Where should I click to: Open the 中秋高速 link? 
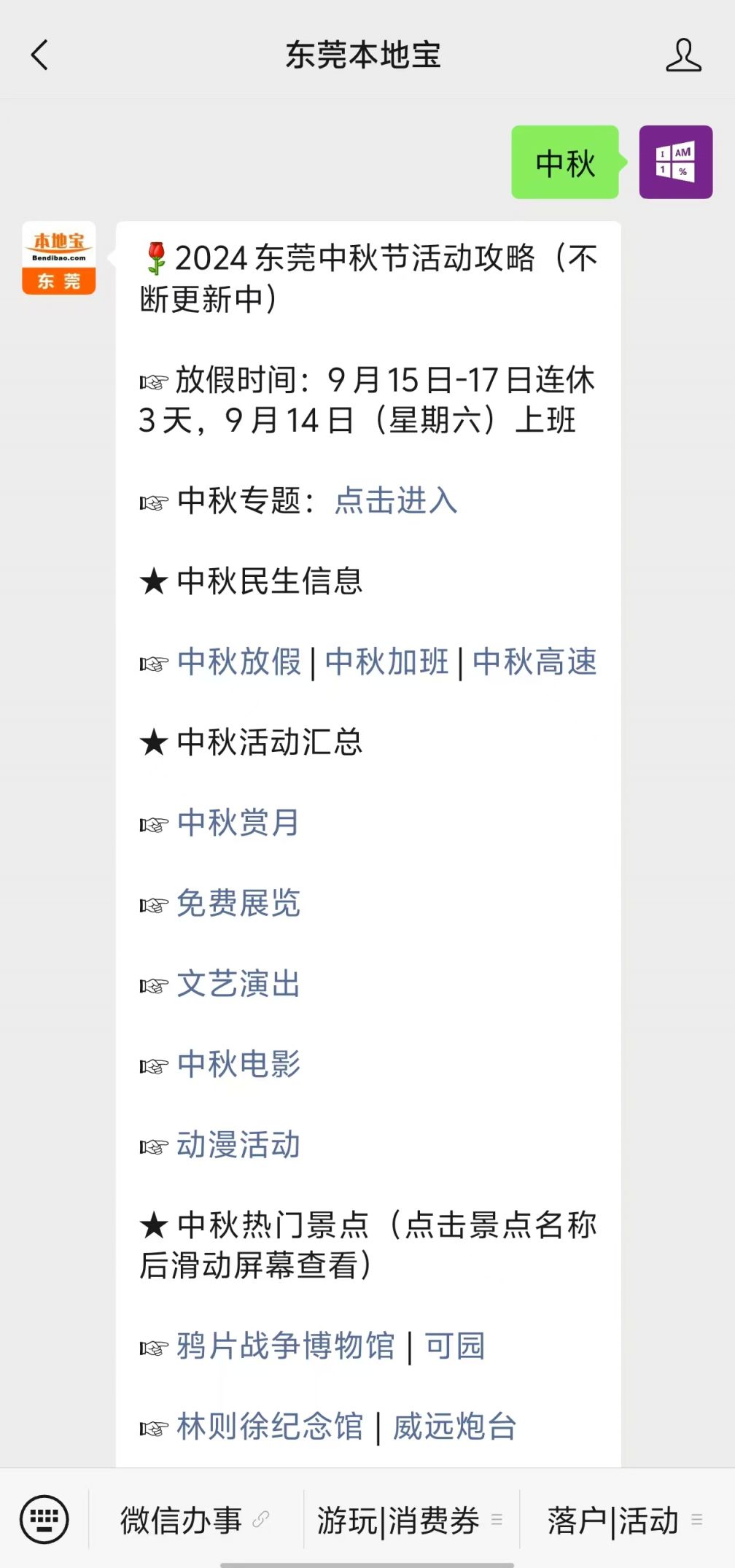pos(534,662)
